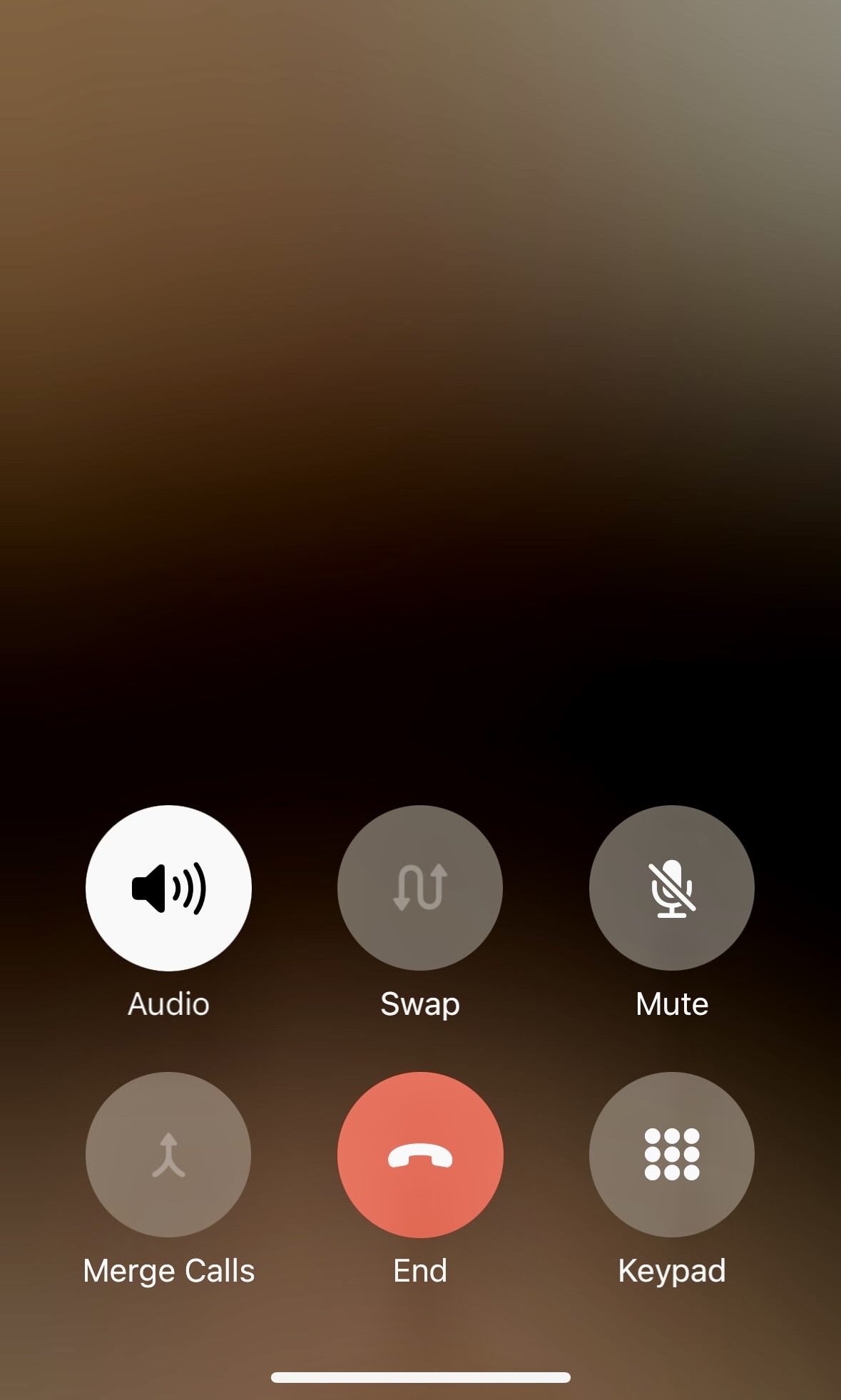841x1400 pixels.
Task: Toggle the Audio speaker button
Action: tap(168, 888)
